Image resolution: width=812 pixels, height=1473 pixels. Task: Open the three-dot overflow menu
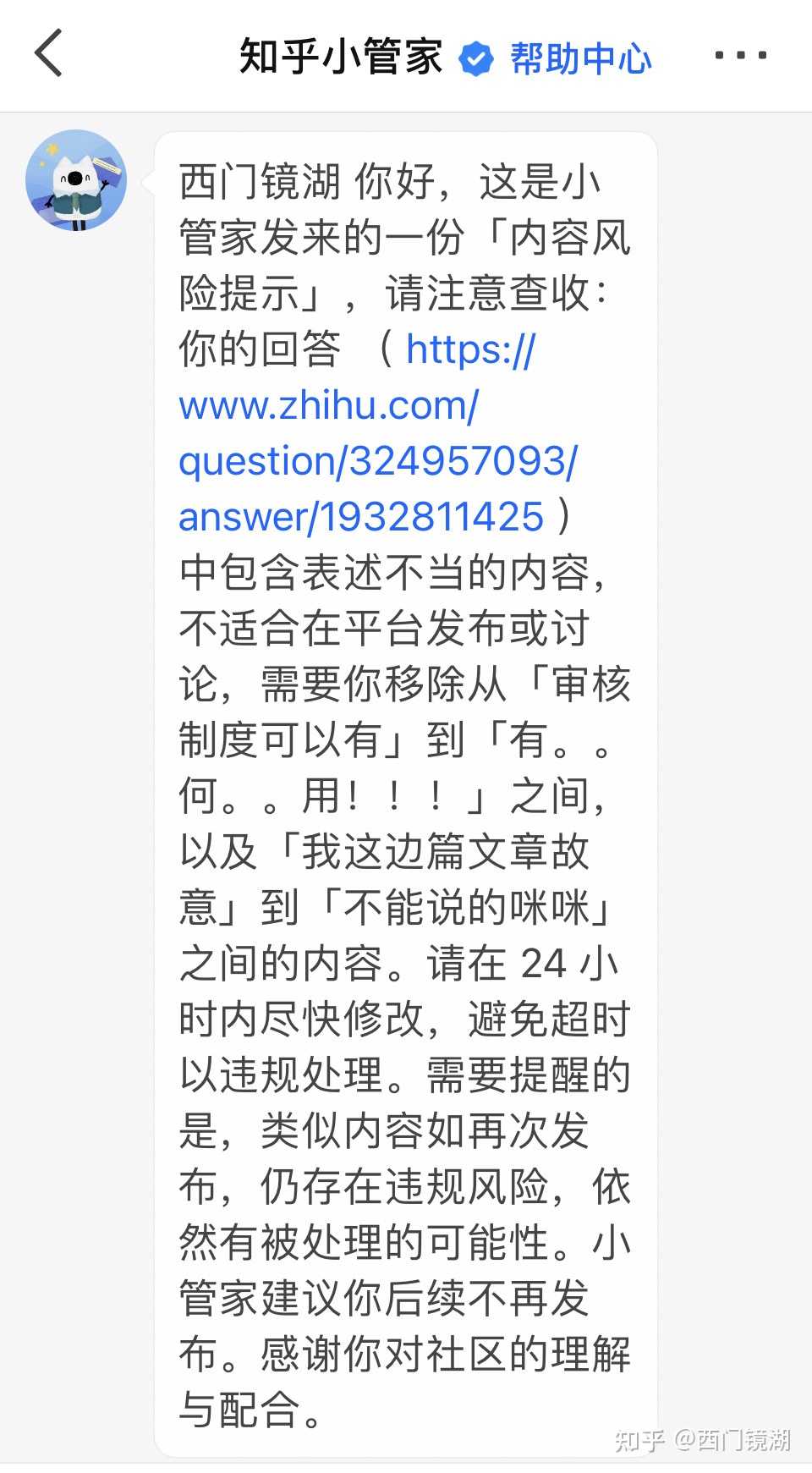[740, 56]
